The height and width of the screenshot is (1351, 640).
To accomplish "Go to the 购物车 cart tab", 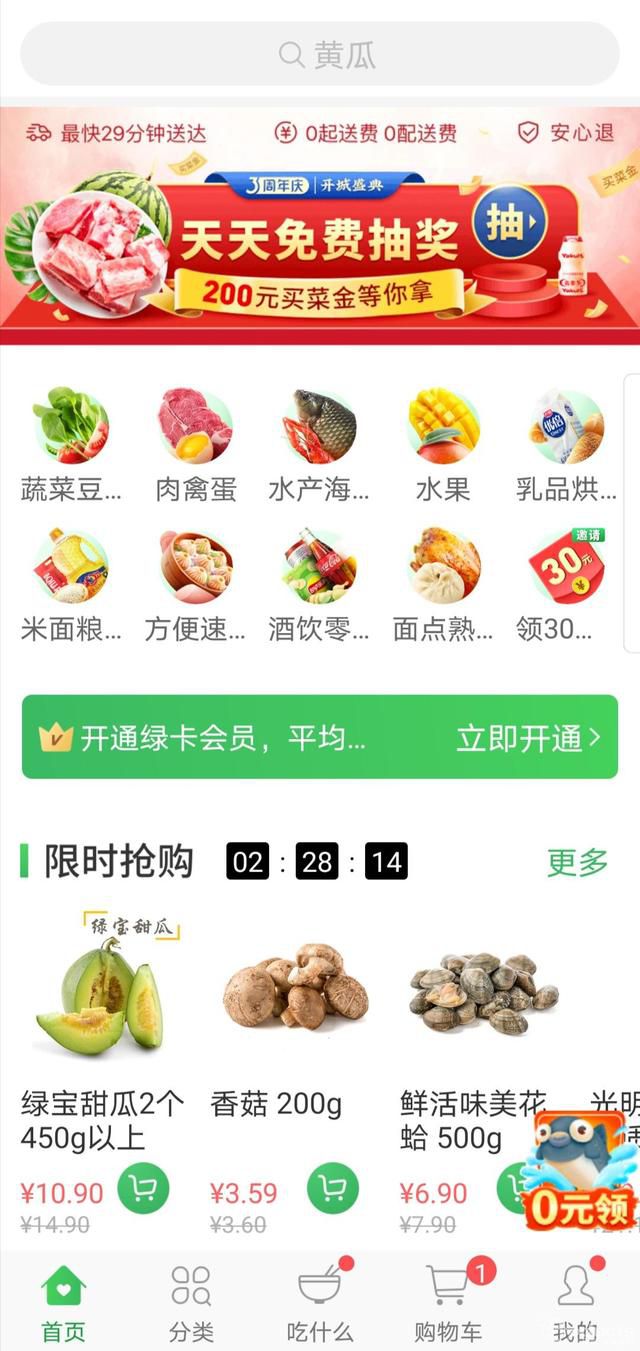I will click(448, 1302).
